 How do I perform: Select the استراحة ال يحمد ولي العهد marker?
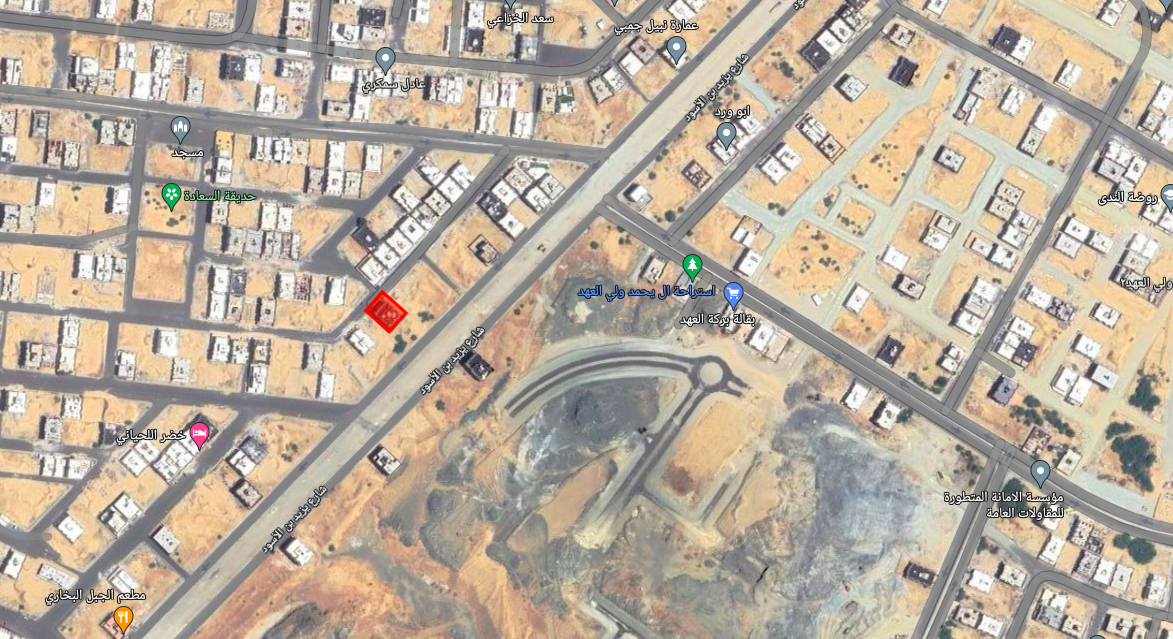(691, 267)
